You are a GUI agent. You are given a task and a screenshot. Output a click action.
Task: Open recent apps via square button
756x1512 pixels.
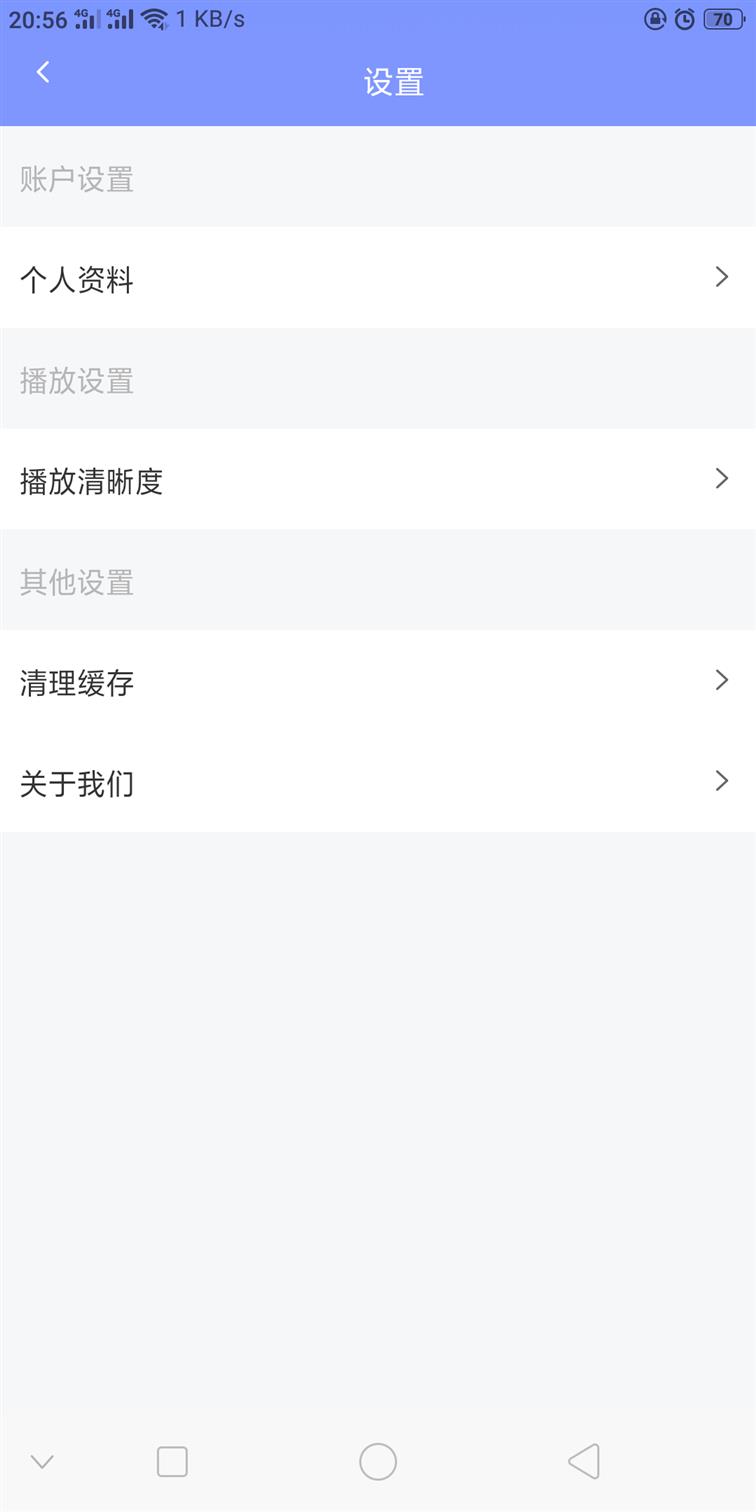click(x=172, y=1462)
